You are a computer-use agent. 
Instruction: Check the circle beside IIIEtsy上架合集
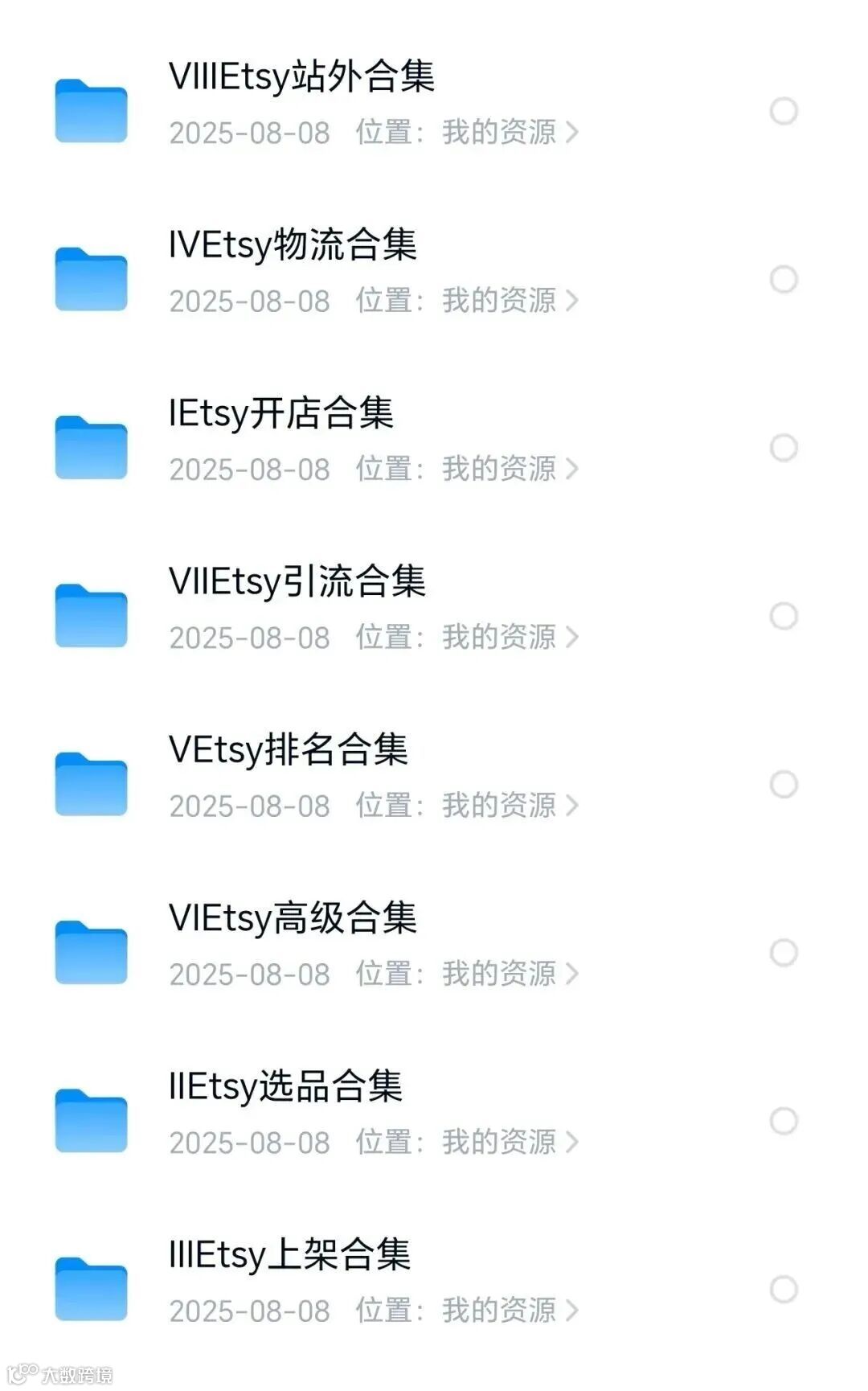[784, 1289]
